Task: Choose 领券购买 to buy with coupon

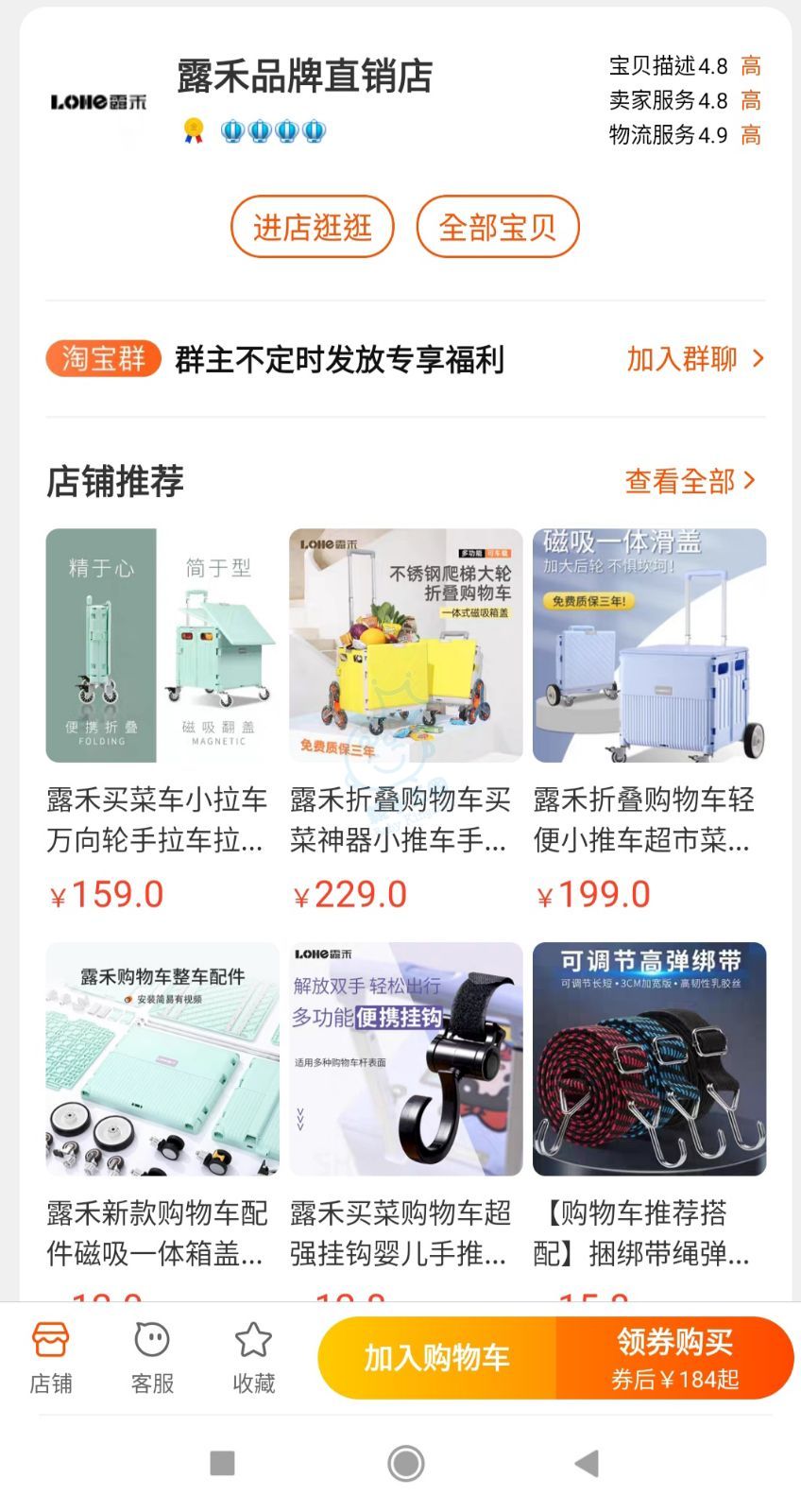Action: pyautogui.click(x=674, y=1358)
